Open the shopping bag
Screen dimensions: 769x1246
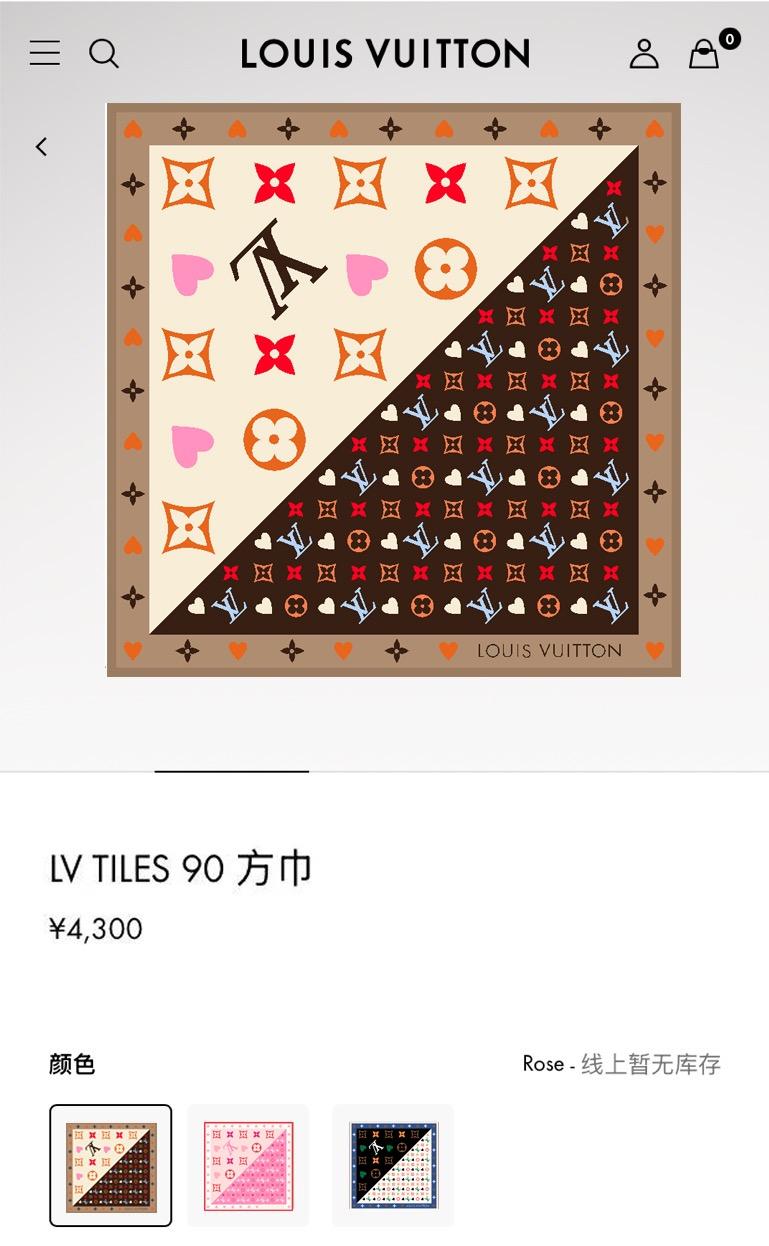705,54
